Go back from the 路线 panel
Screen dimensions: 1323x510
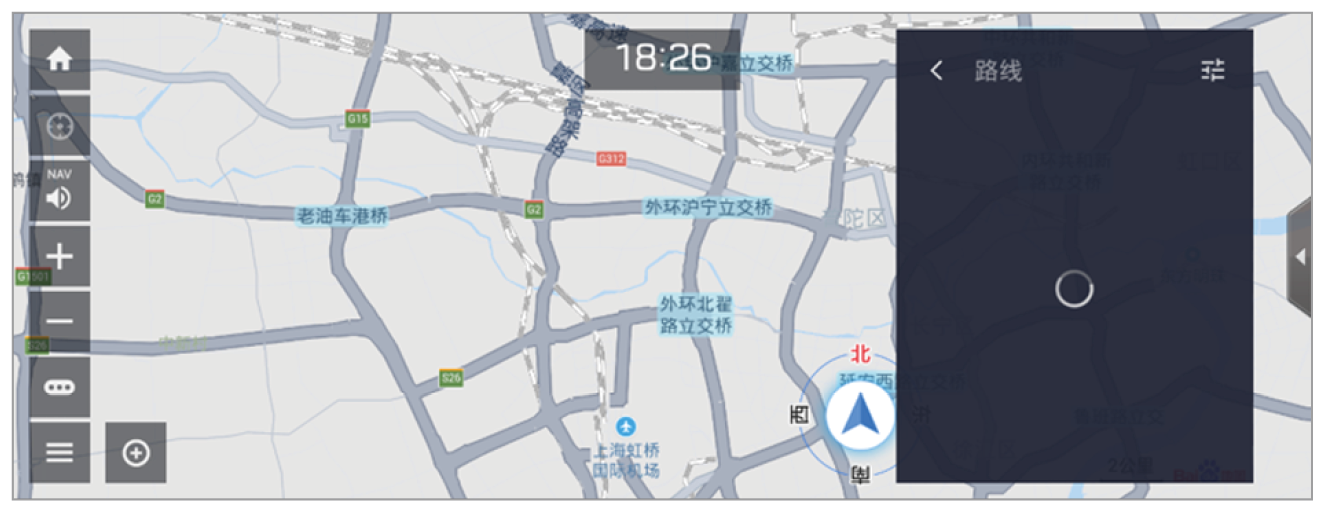click(936, 70)
